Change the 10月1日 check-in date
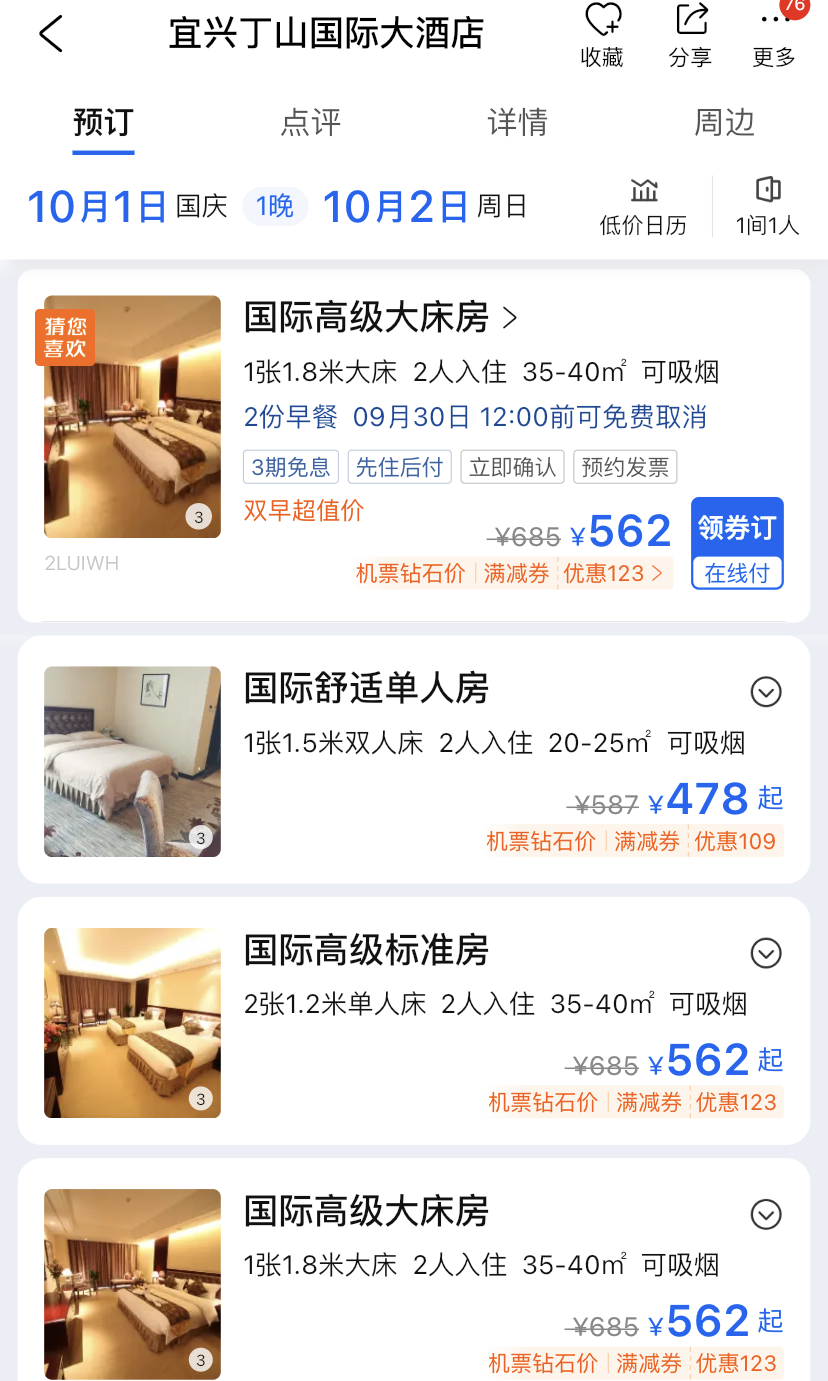The height and width of the screenshot is (1381, 828). coord(97,207)
